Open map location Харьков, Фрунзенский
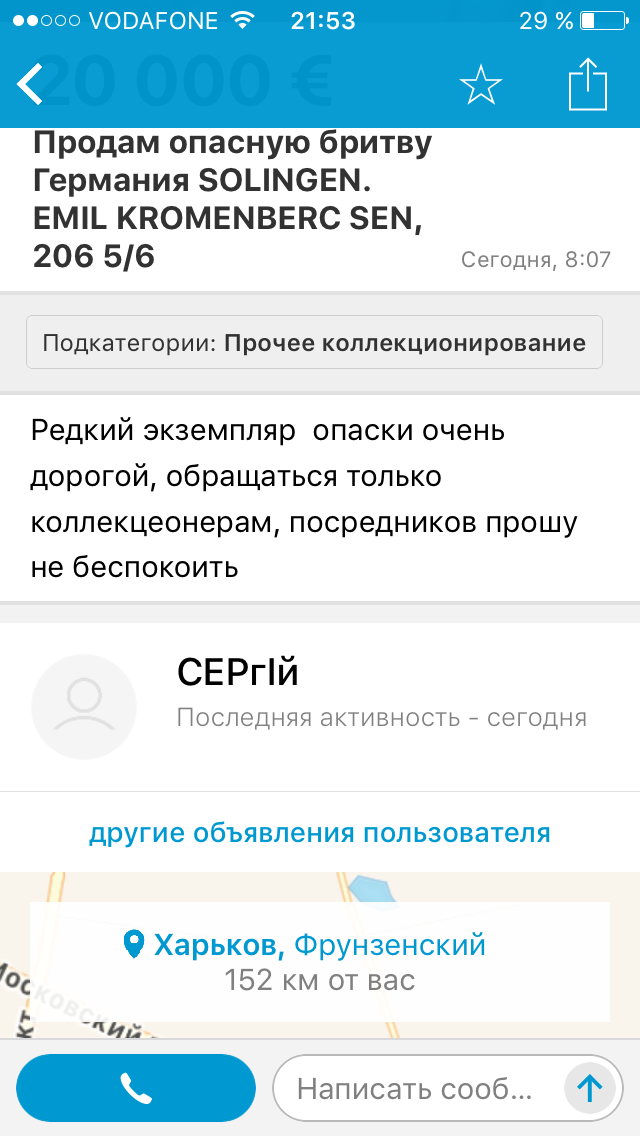 click(318, 945)
